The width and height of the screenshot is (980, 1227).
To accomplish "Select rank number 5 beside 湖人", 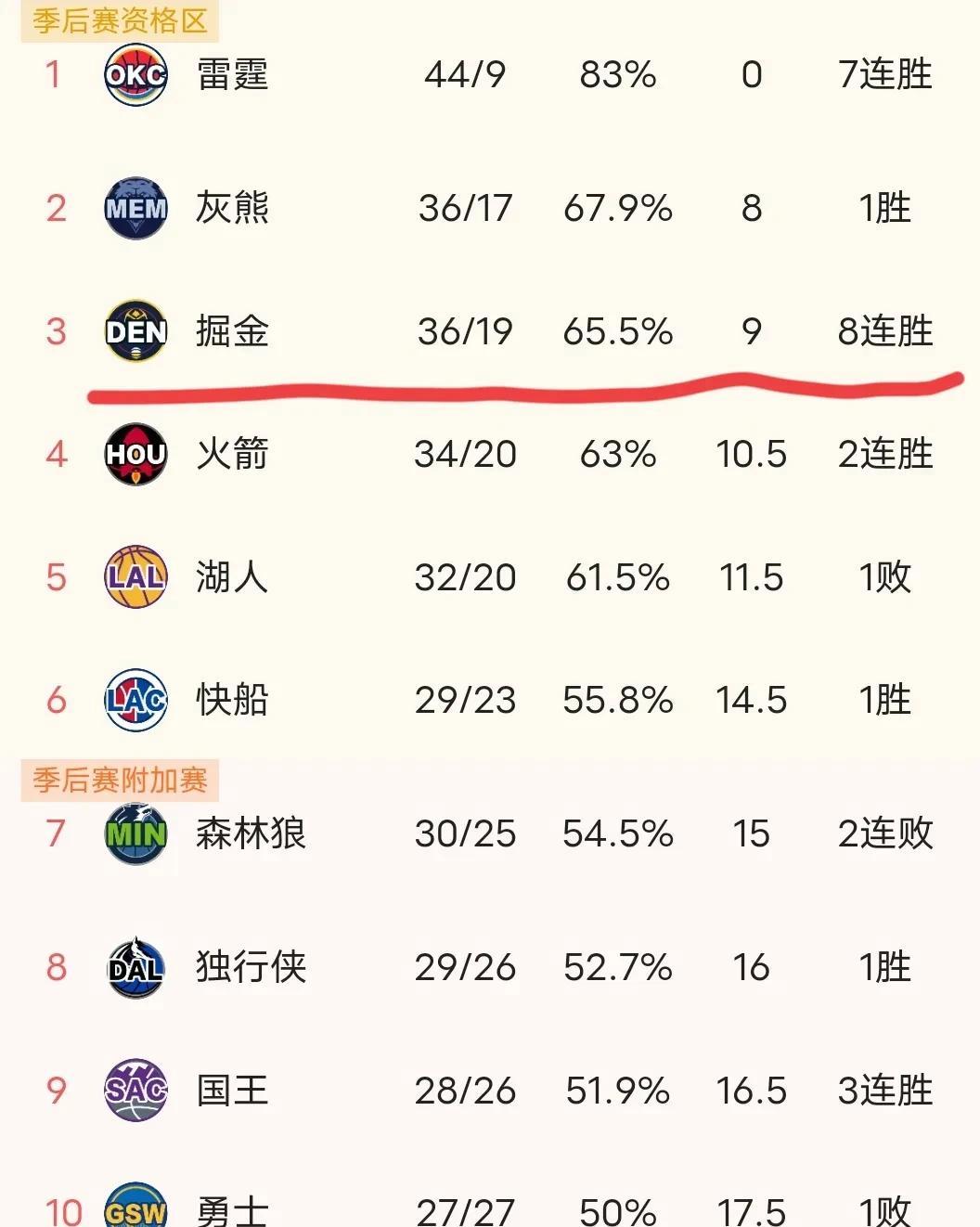I will coord(58,577).
